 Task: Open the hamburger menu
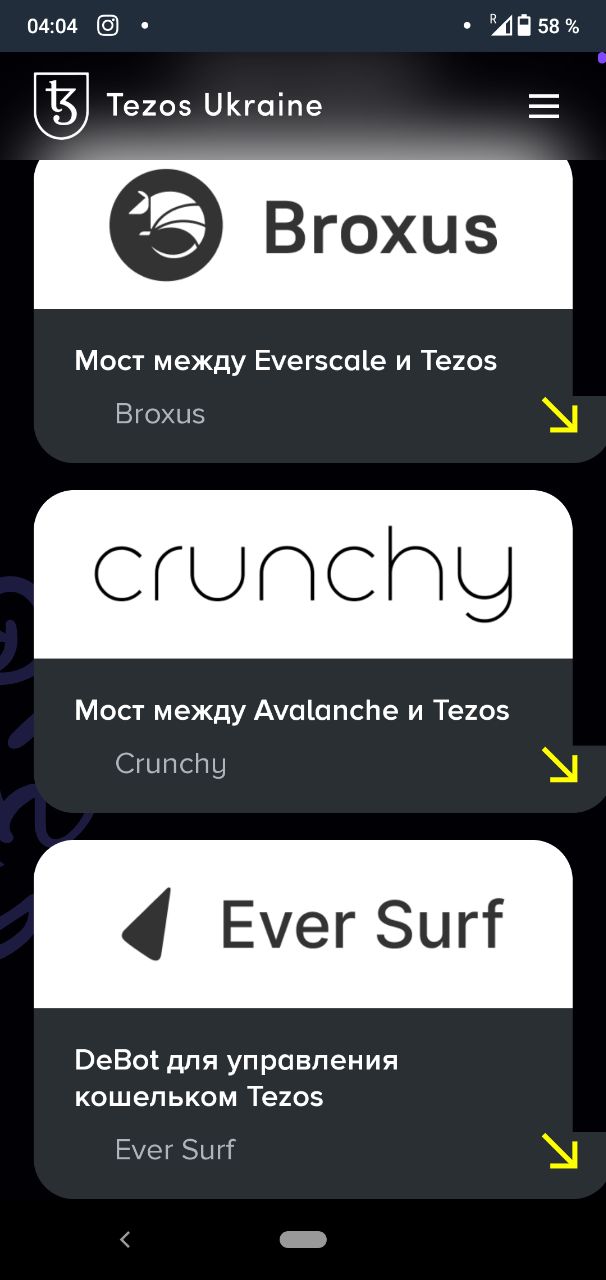[x=543, y=106]
